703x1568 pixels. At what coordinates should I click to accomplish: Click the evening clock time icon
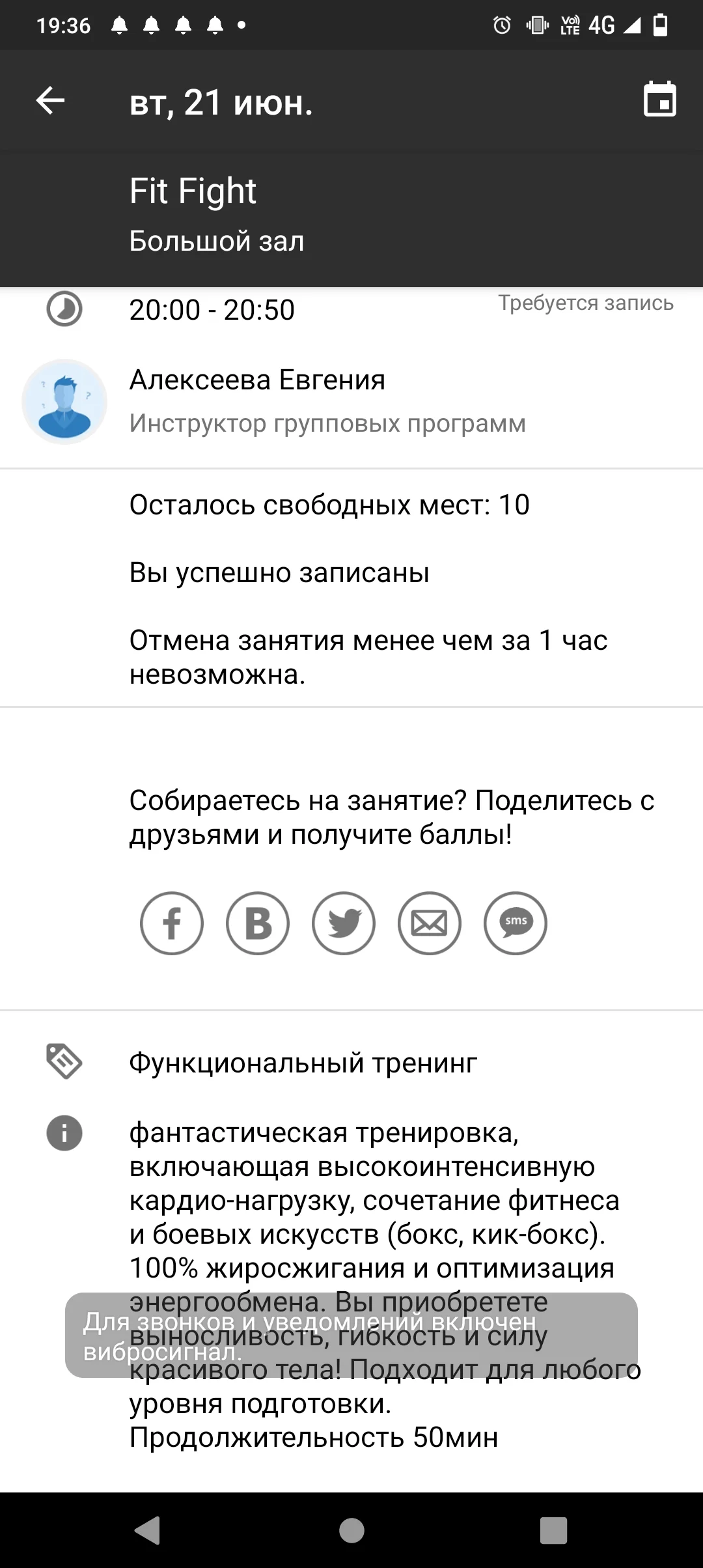click(63, 309)
